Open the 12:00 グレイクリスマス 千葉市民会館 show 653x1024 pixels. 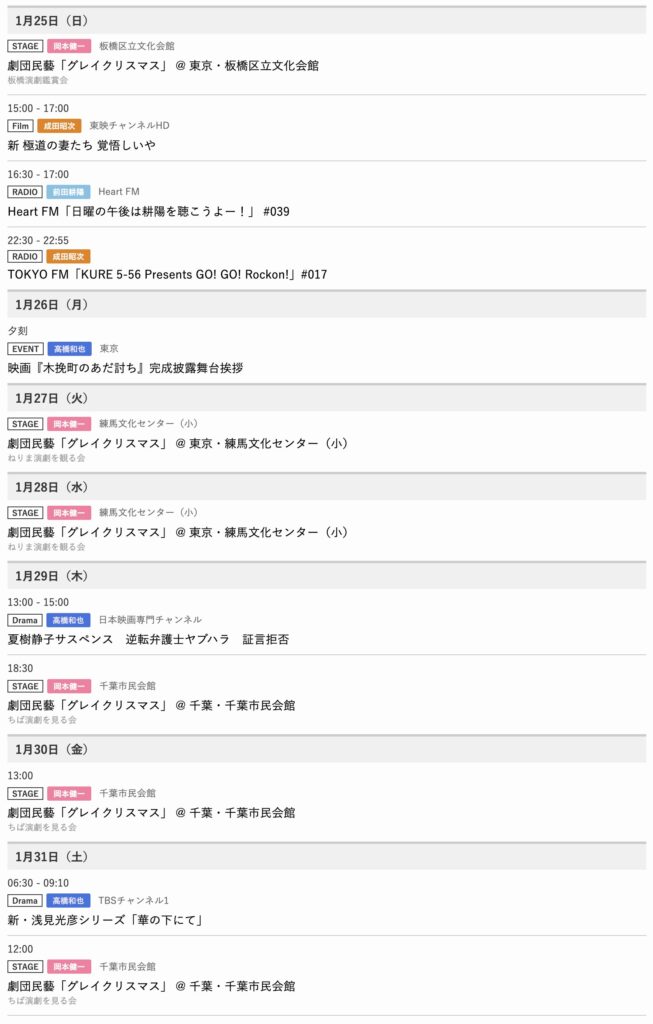point(151,986)
